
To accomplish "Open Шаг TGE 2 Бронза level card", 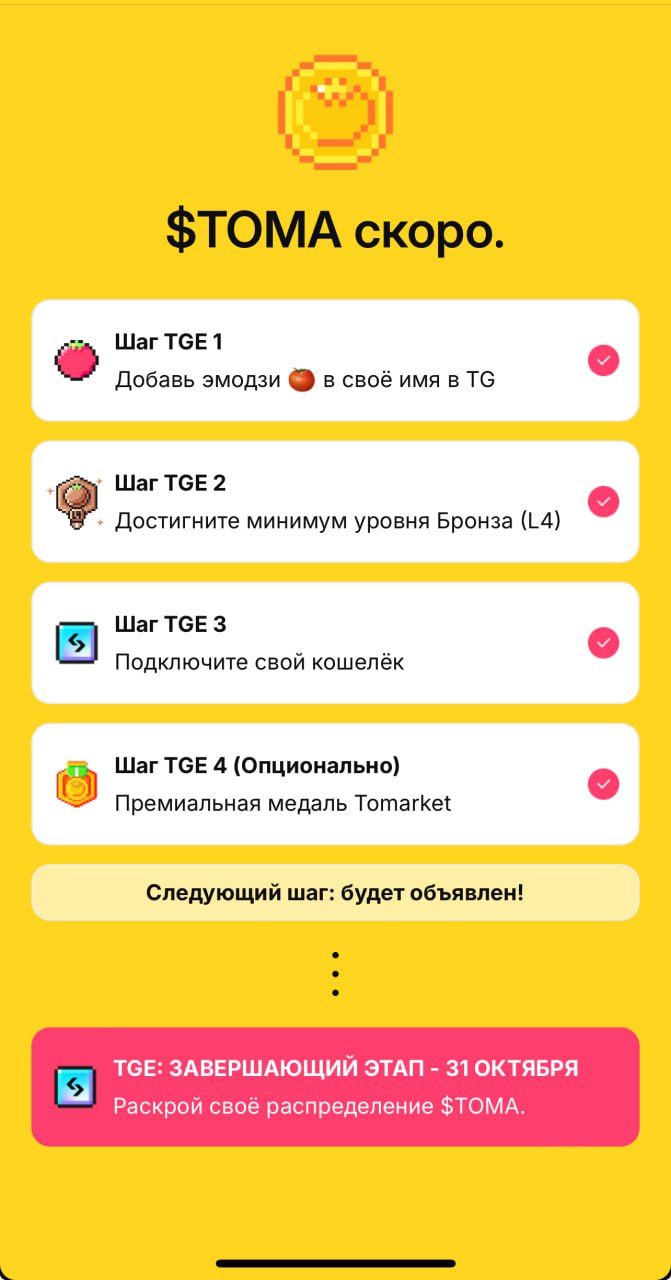I will (x=335, y=501).
